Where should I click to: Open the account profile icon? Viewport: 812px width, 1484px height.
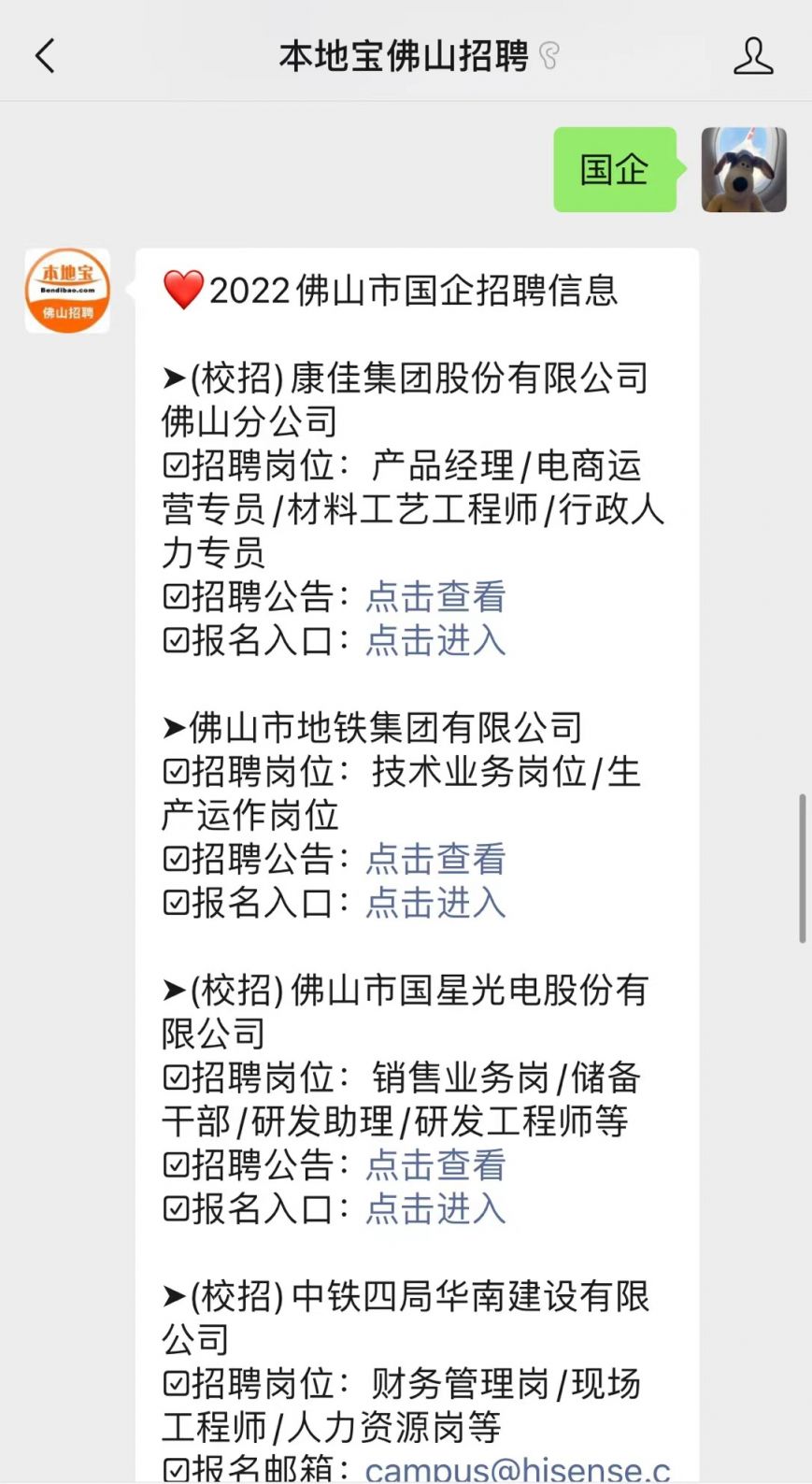[753, 56]
